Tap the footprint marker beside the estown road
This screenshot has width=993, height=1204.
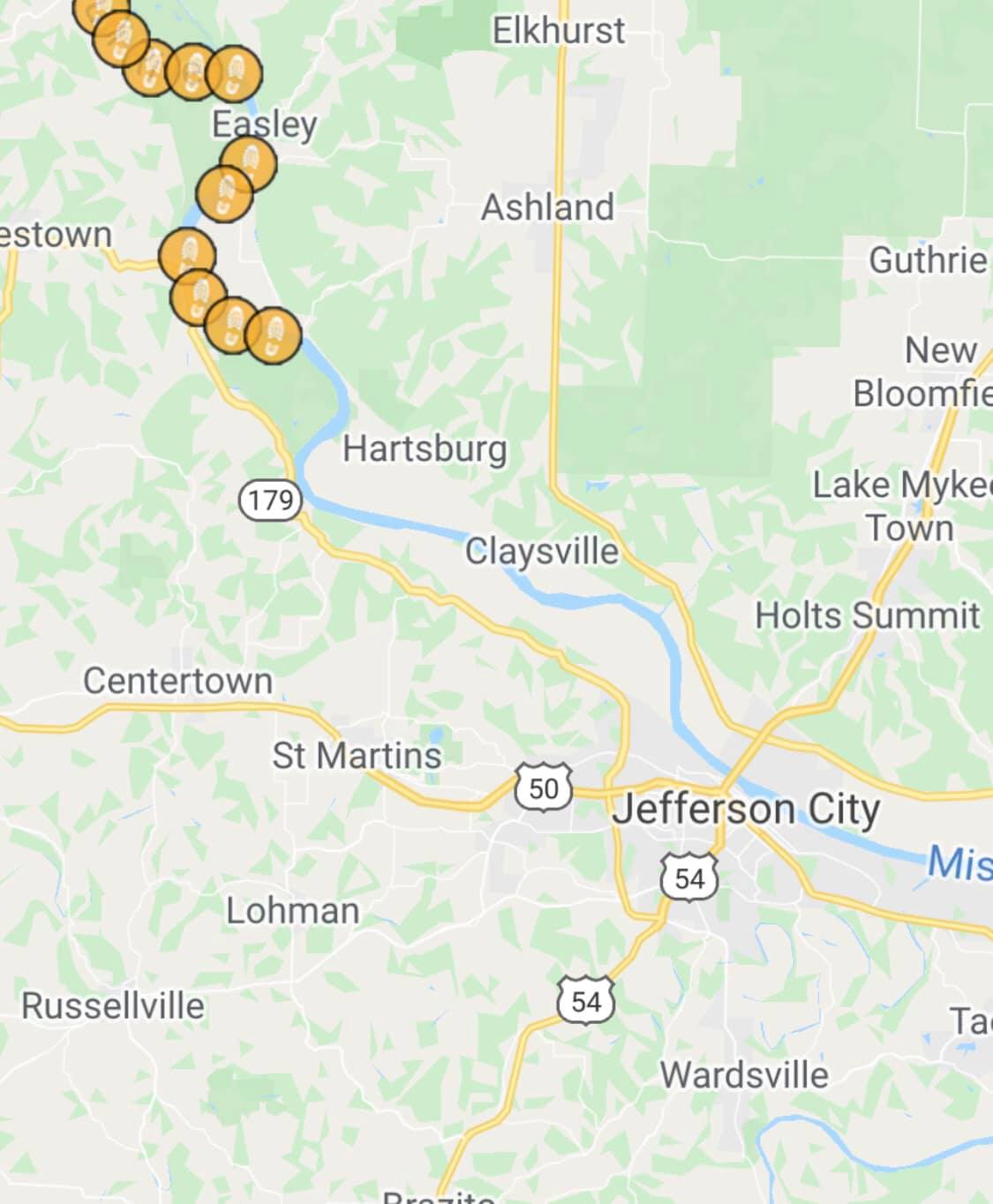(x=187, y=255)
